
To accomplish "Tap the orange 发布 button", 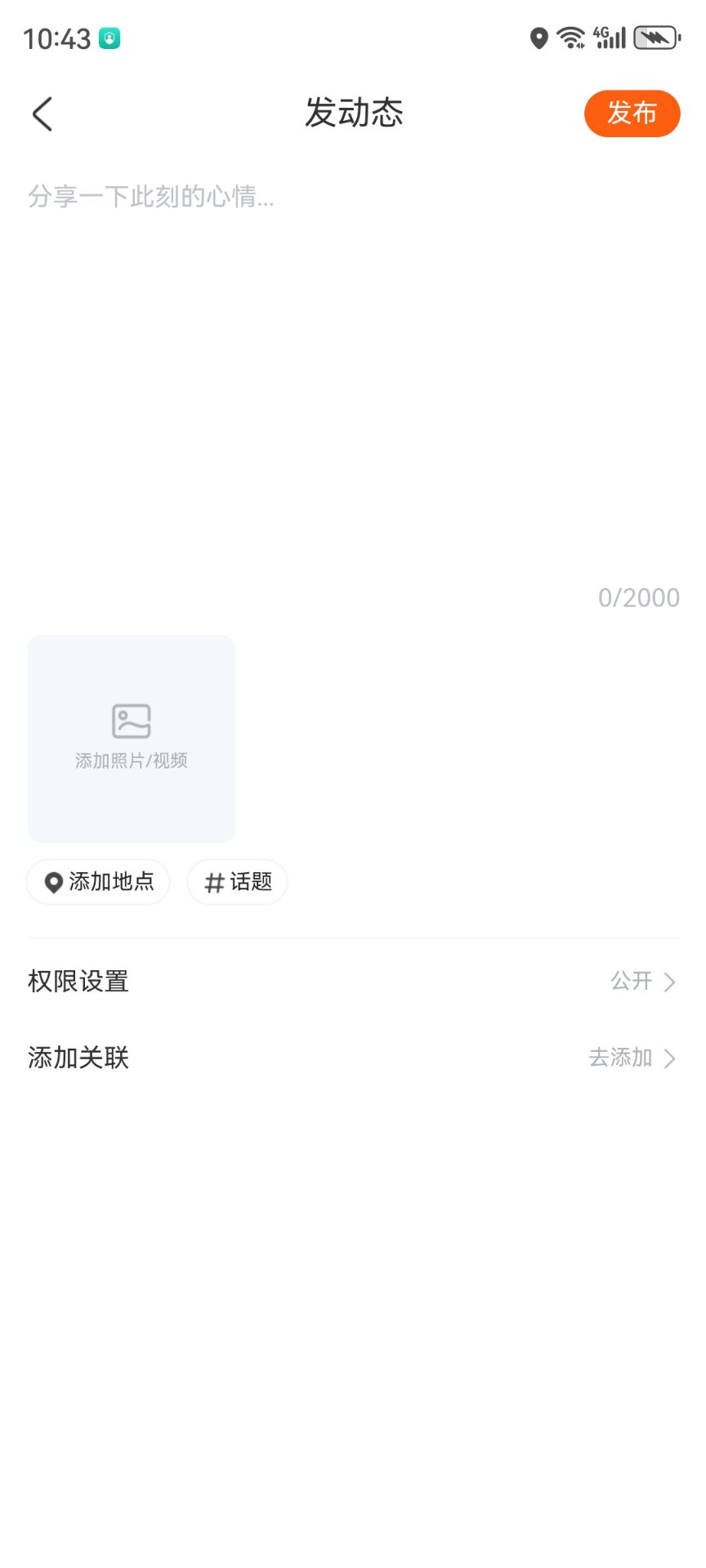I will tap(632, 114).
